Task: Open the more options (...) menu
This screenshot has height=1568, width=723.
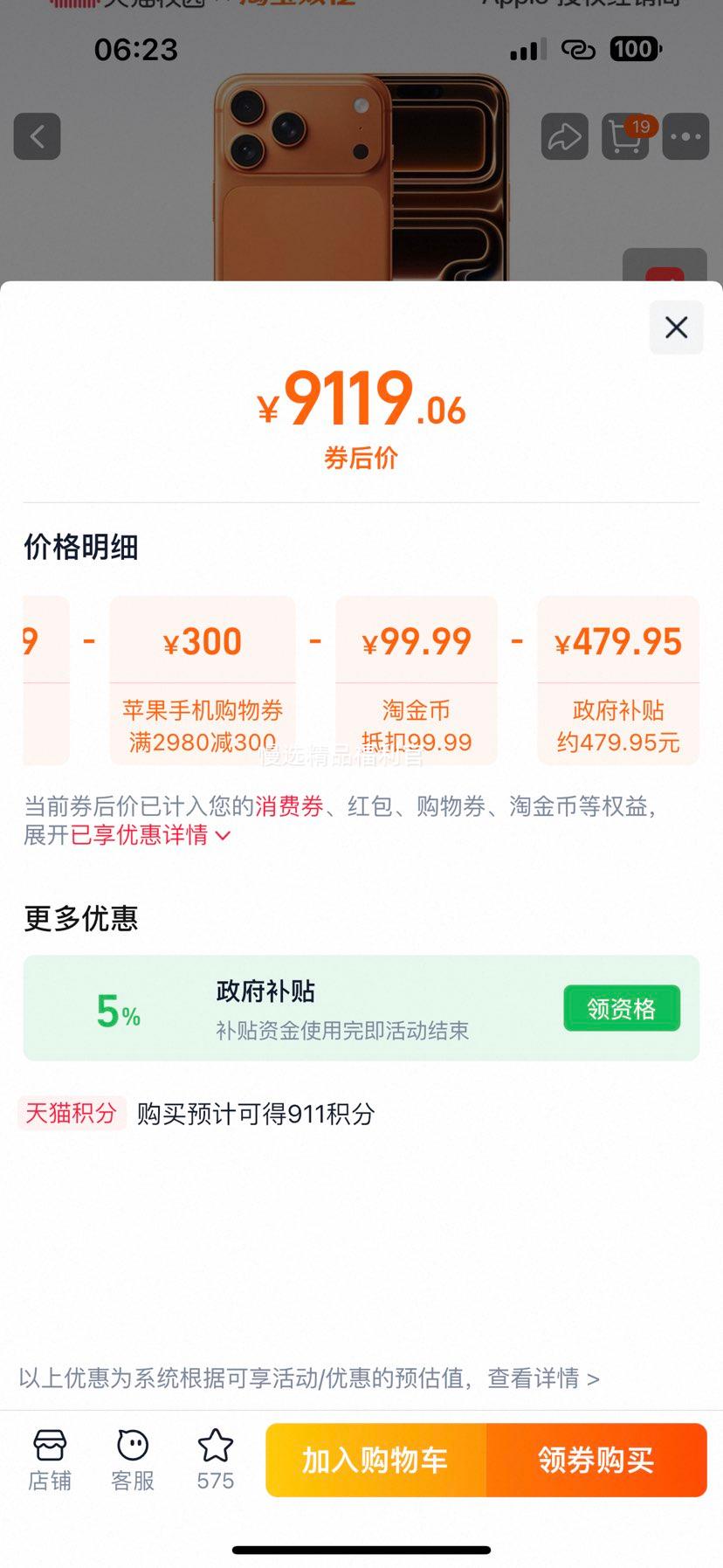Action: coord(685,137)
